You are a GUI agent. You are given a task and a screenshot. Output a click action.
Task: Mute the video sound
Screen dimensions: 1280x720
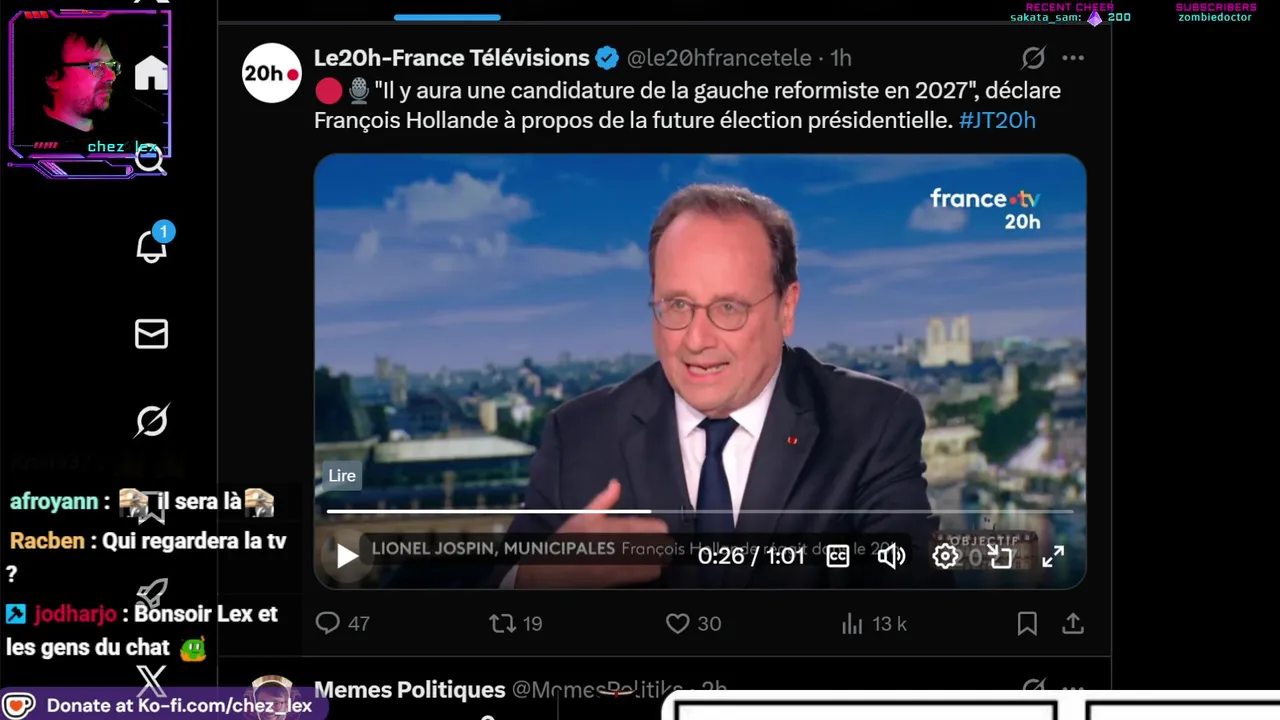point(891,556)
